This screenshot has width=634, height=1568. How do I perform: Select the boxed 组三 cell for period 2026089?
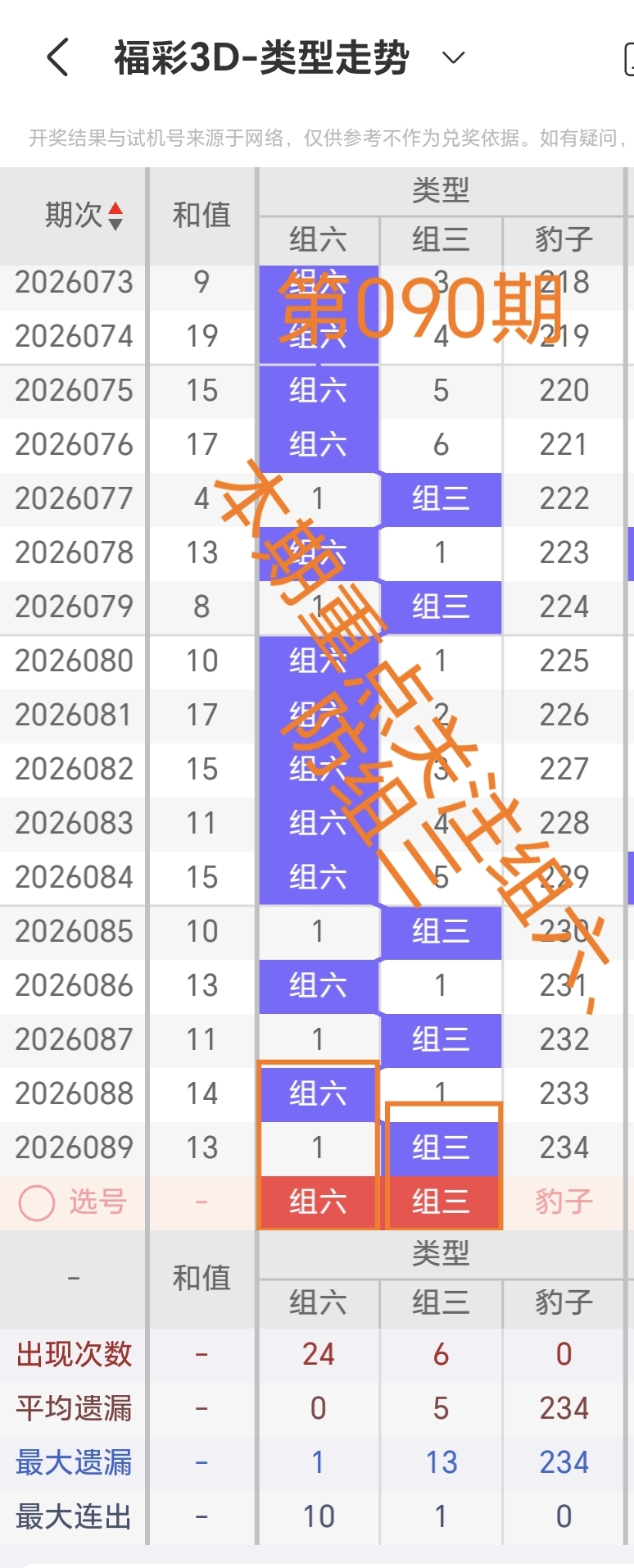[441, 1147]
